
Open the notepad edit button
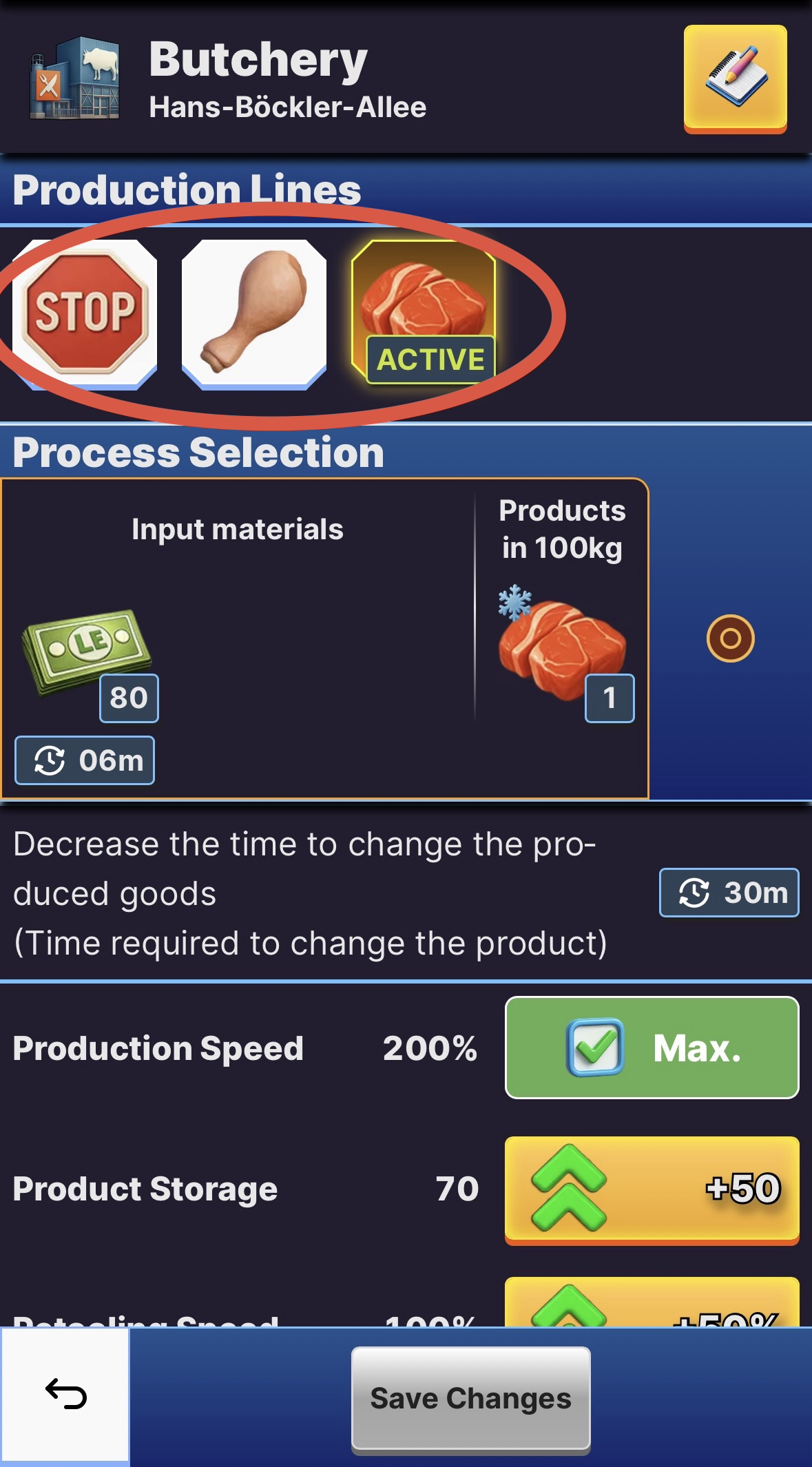735,78
